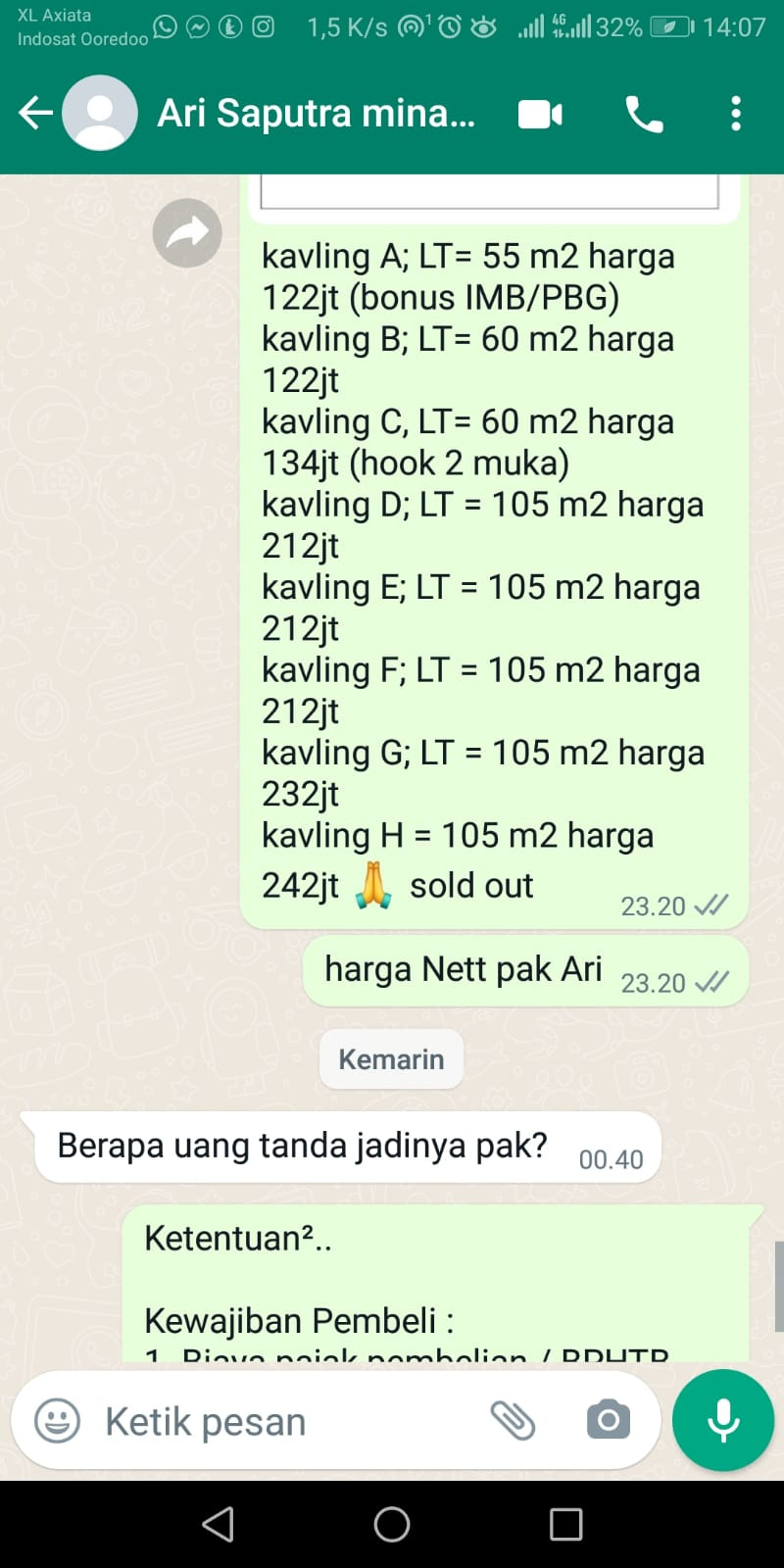Open the emoji picker

coord(57,1420)
